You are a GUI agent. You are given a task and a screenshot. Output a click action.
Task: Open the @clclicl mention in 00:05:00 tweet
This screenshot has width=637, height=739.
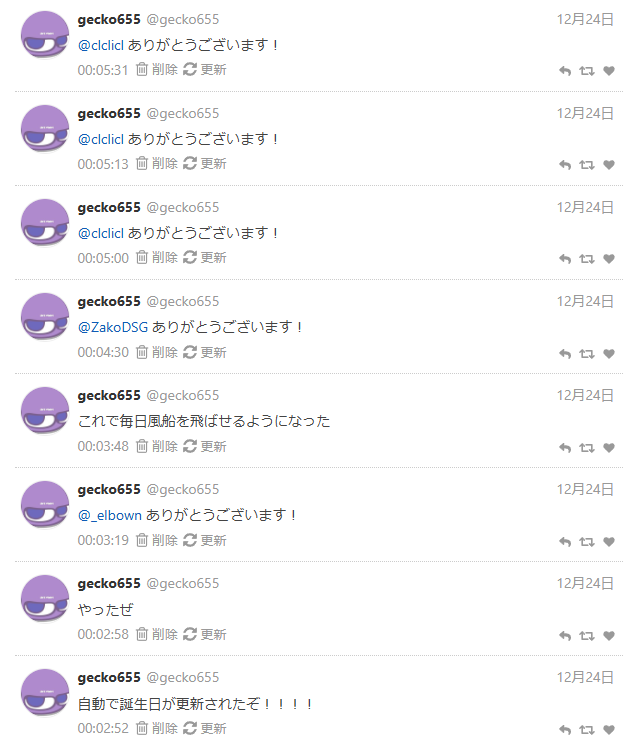pos(101,233)
